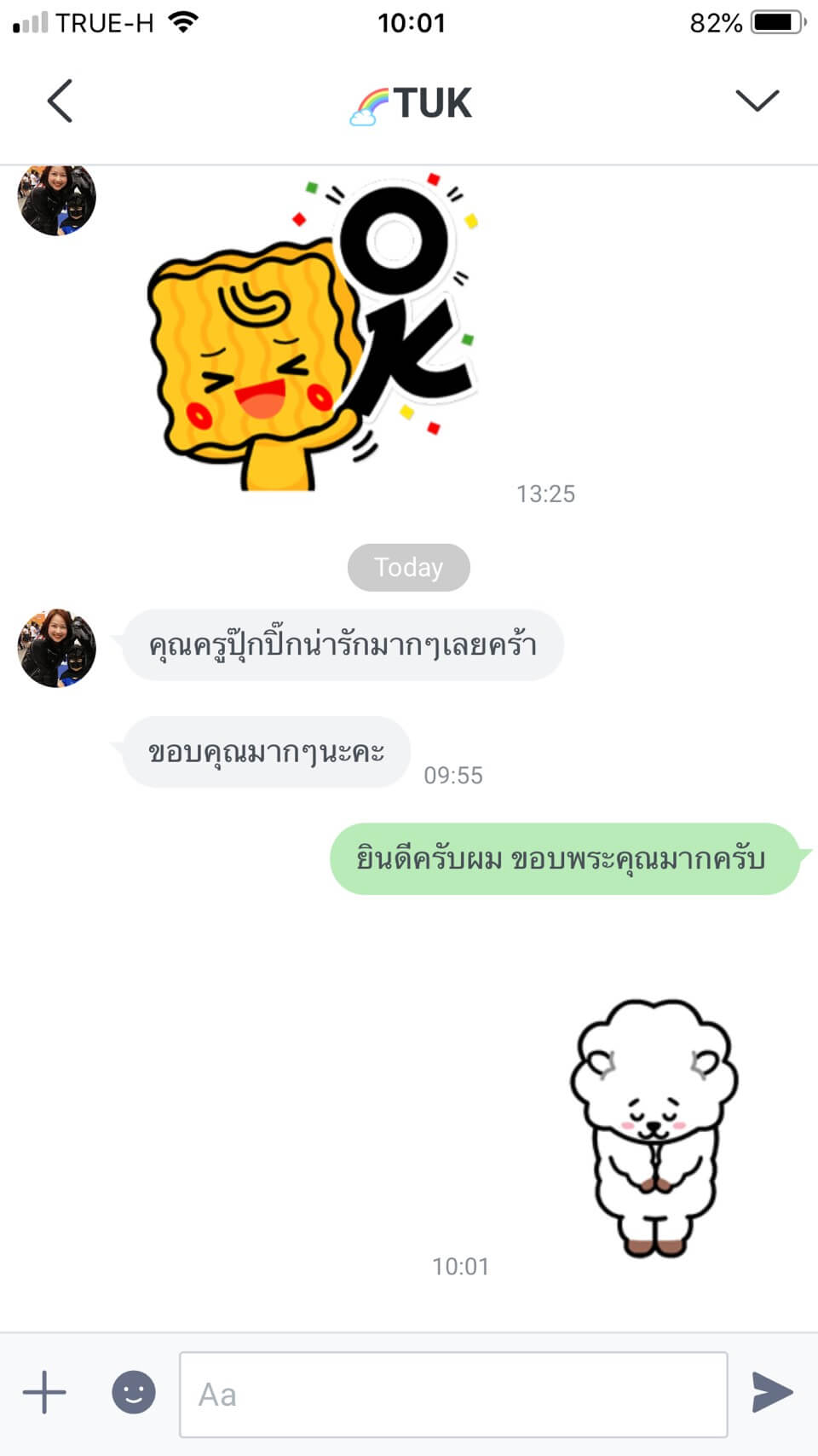Expand the TUK chat options dropdown
Screen dimensions: 818x1456
pos(757,101)
